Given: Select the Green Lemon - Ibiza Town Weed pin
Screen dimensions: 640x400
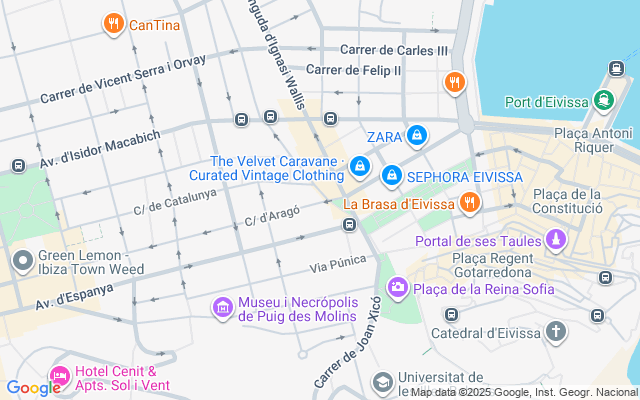Looking at the screenshot, I should tap(22, 262).
